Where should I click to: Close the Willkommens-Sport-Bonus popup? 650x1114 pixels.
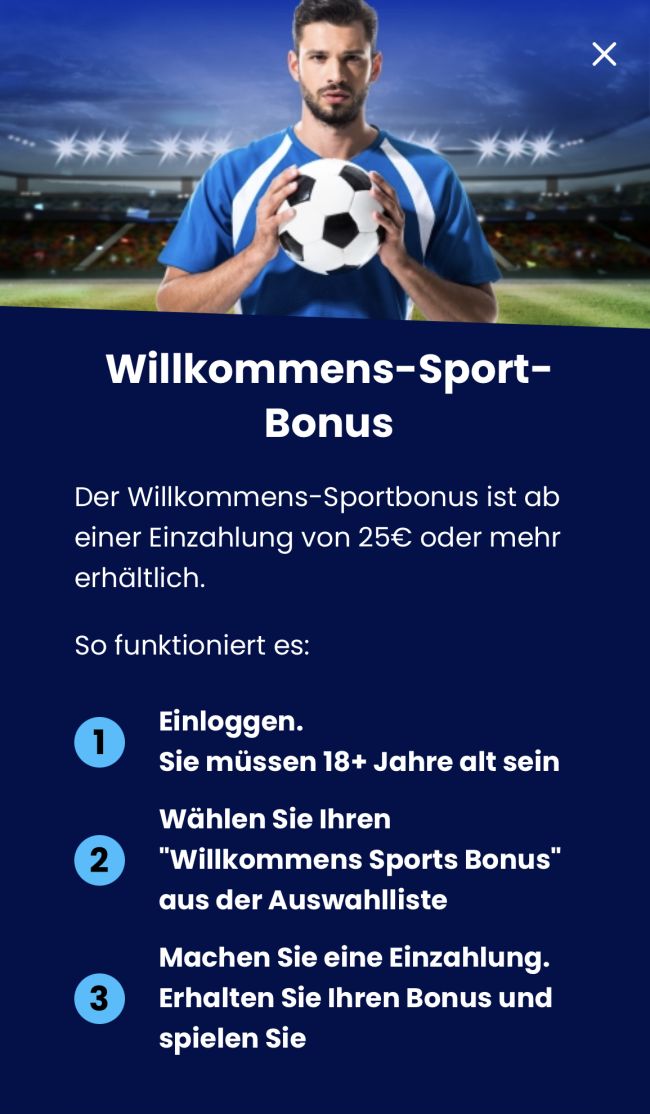click(604, 54)
